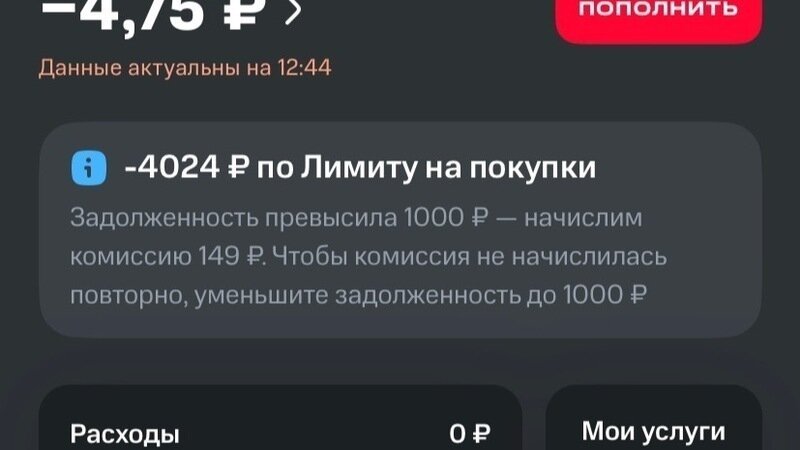Open the Расходы card
This screenshot has width=800, height=450.
coord(280,425)
